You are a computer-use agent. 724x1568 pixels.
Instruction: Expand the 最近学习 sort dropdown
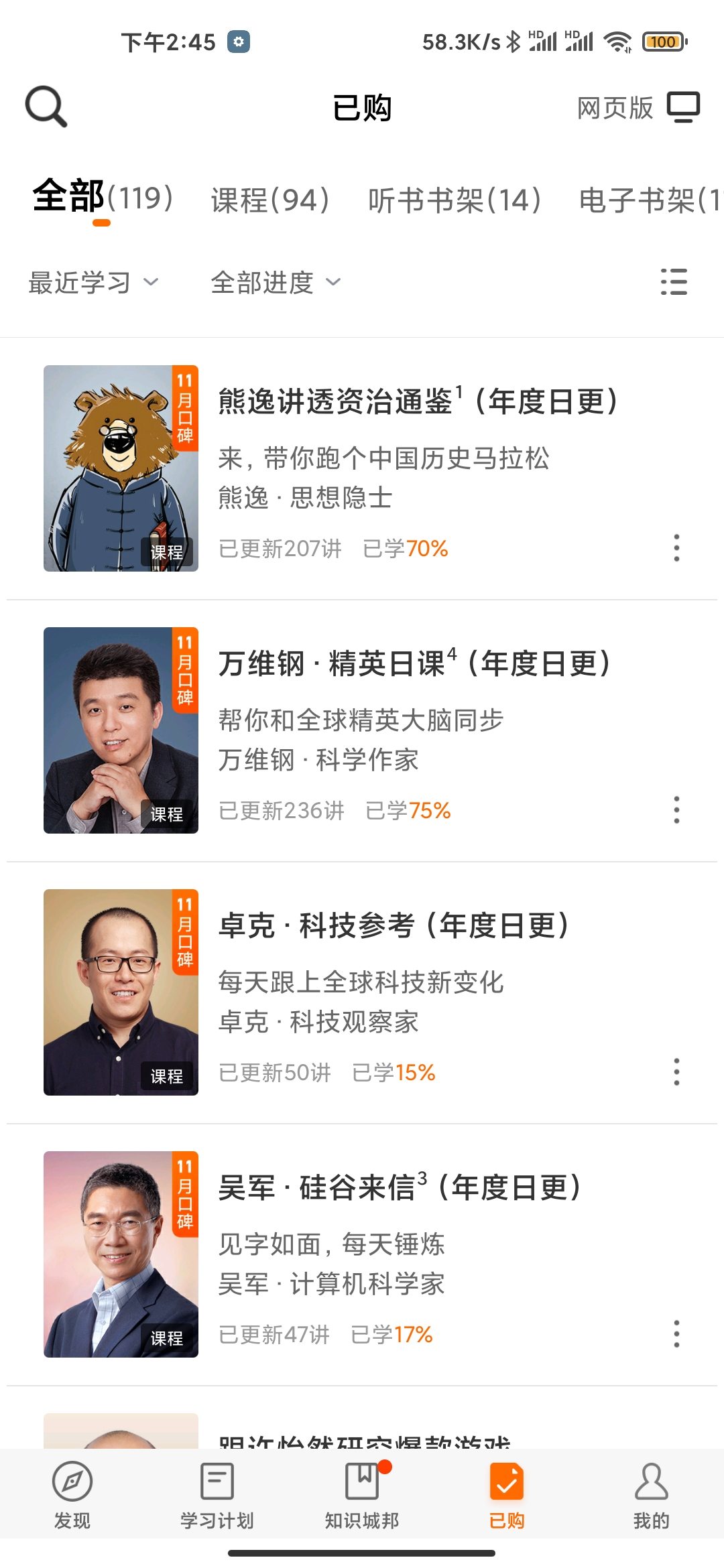click(94, 282)
